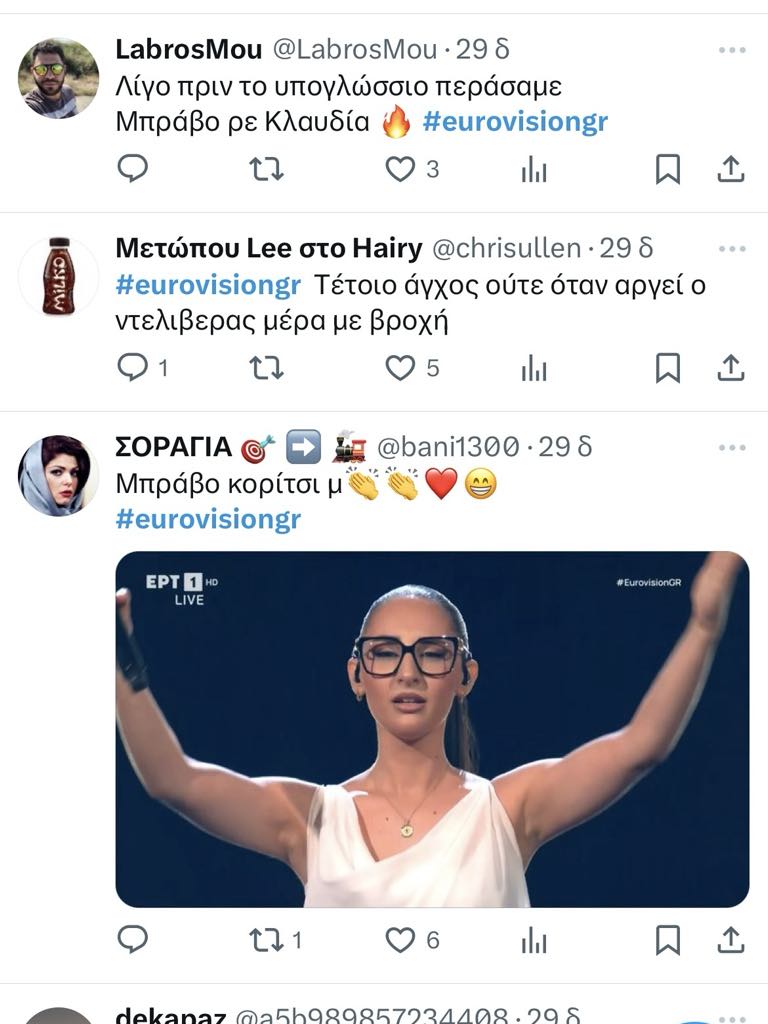This screenshot has height=1024, width=768.
Task: View analytics for chrisullen's tweet
Action: coord(534,368)
